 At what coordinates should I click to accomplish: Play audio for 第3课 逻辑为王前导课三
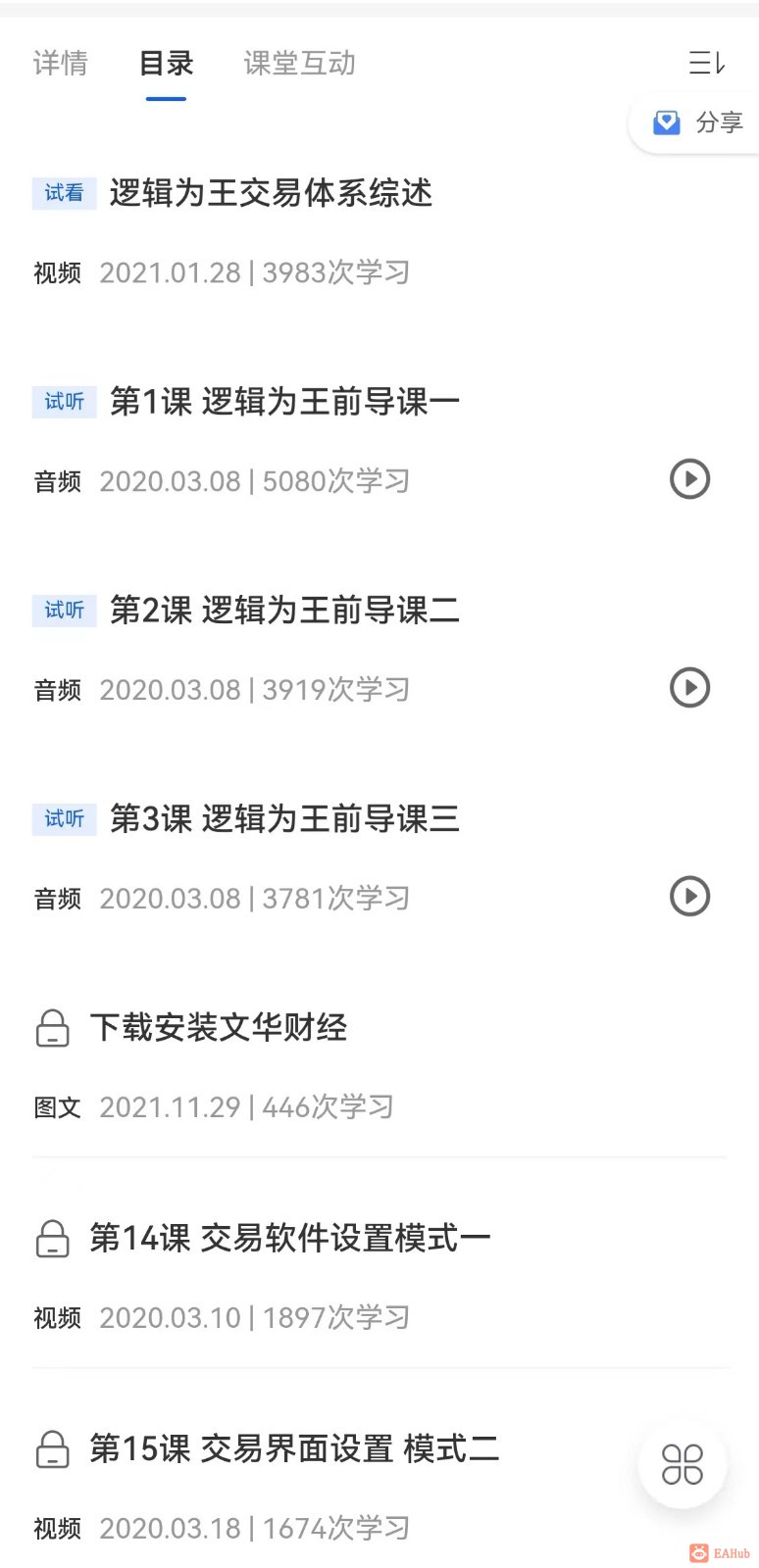click(689, 897)
